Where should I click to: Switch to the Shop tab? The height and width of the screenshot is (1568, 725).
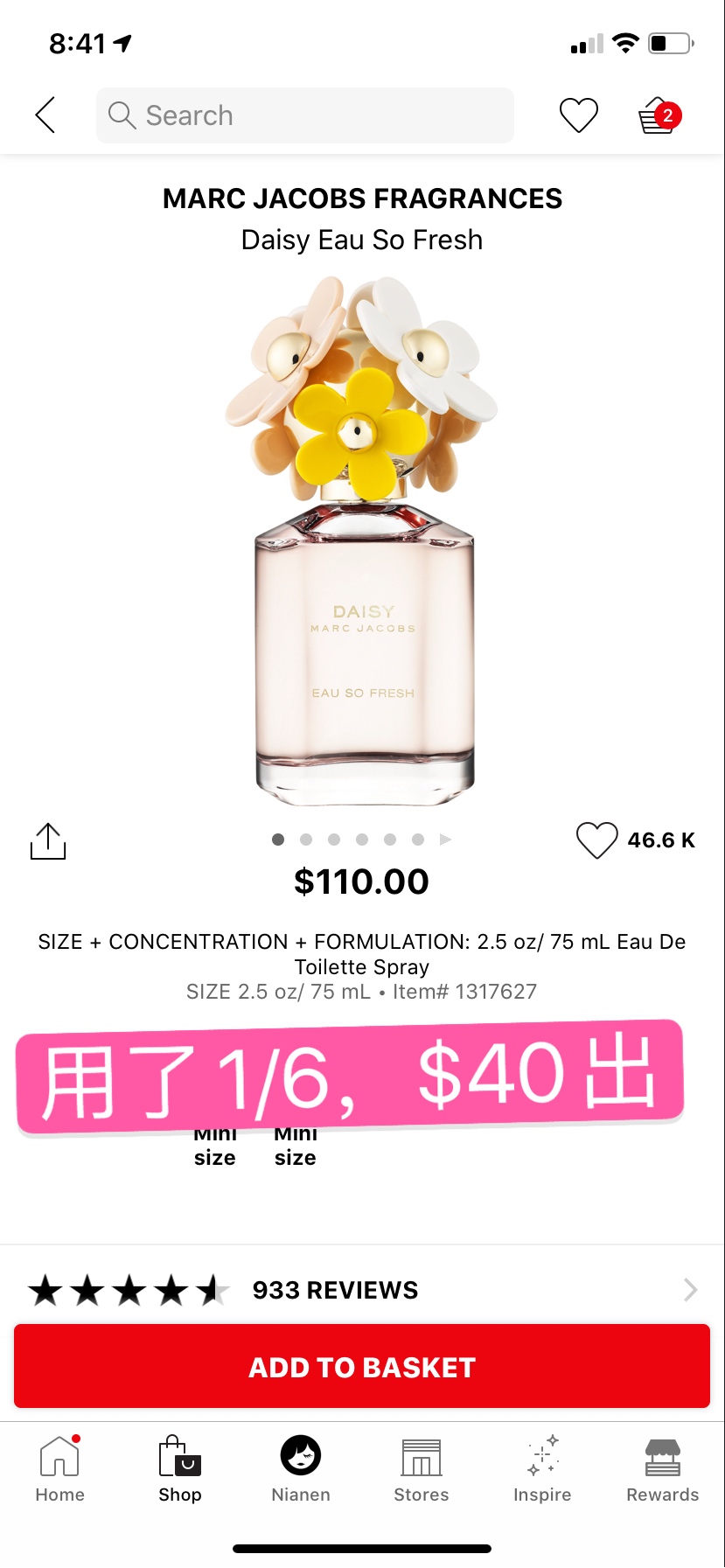point(180,1469)
